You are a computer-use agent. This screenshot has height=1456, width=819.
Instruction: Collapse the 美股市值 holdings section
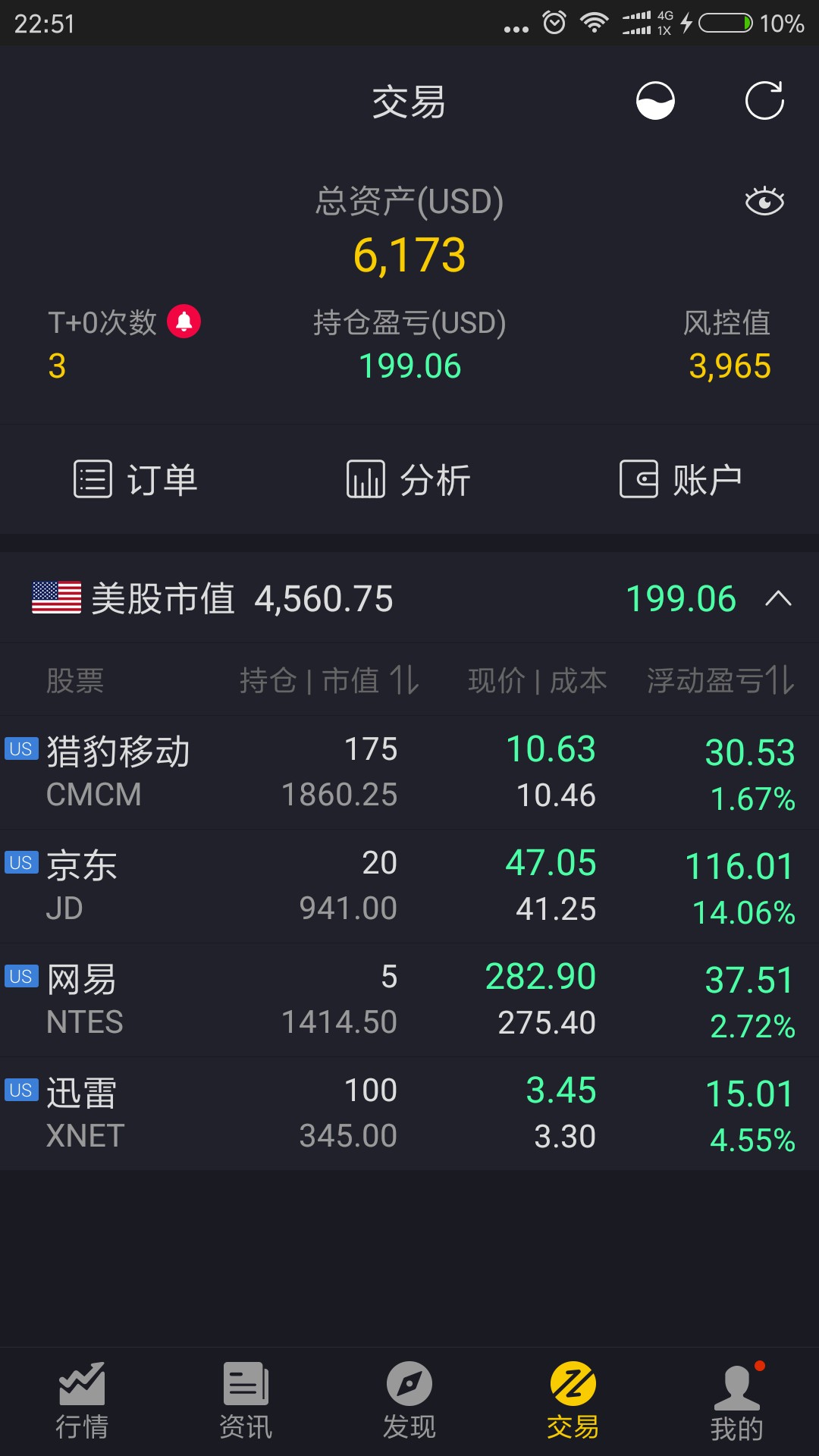[779, 599]
